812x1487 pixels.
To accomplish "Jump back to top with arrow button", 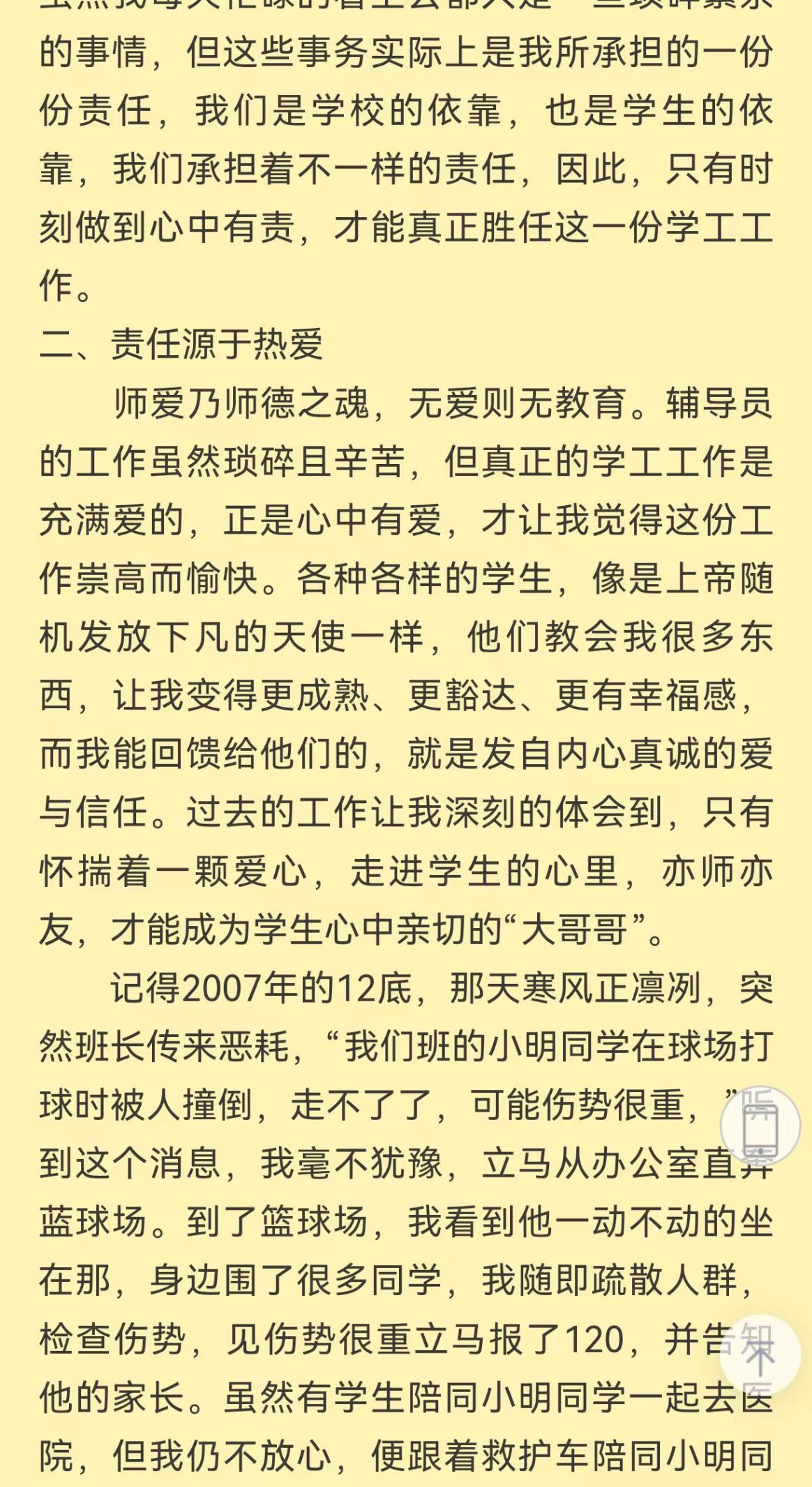I will click(x=760, y=1354).
